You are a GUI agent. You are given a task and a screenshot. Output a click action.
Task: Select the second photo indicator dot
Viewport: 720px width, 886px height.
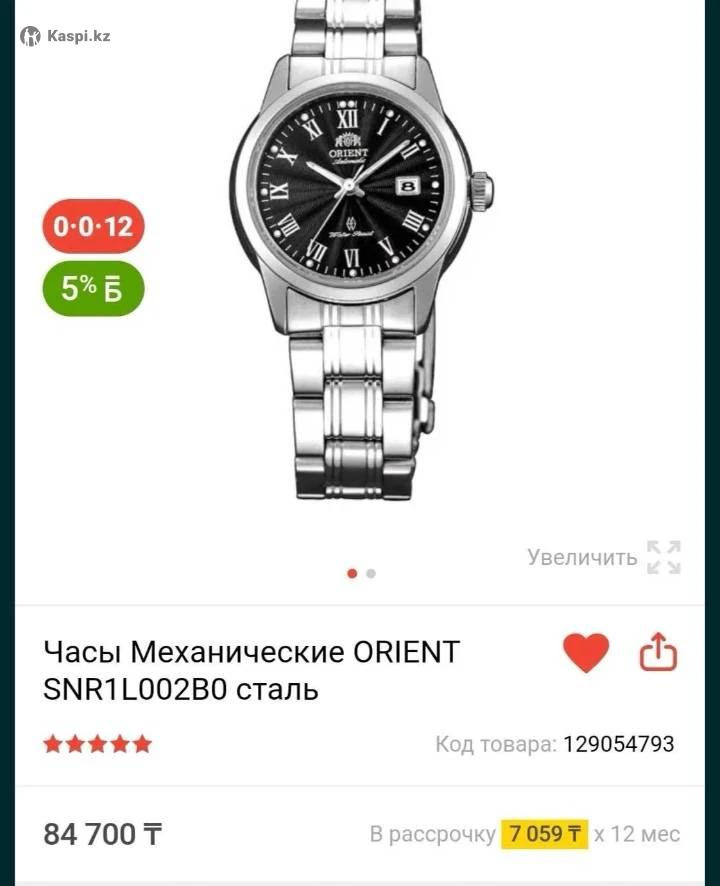click(371, 574)
